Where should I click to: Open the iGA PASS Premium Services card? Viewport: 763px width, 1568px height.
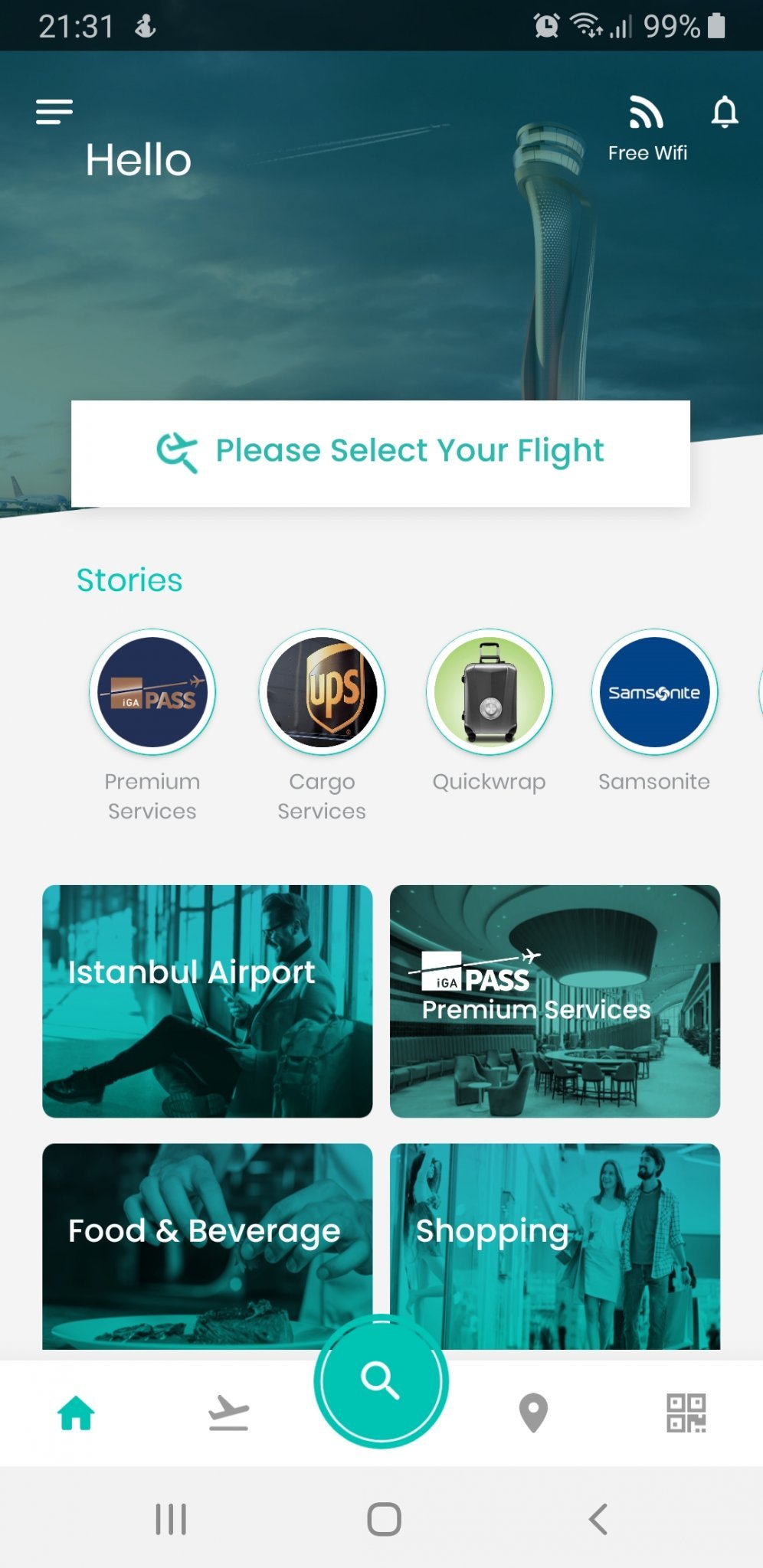point(555,1001)
